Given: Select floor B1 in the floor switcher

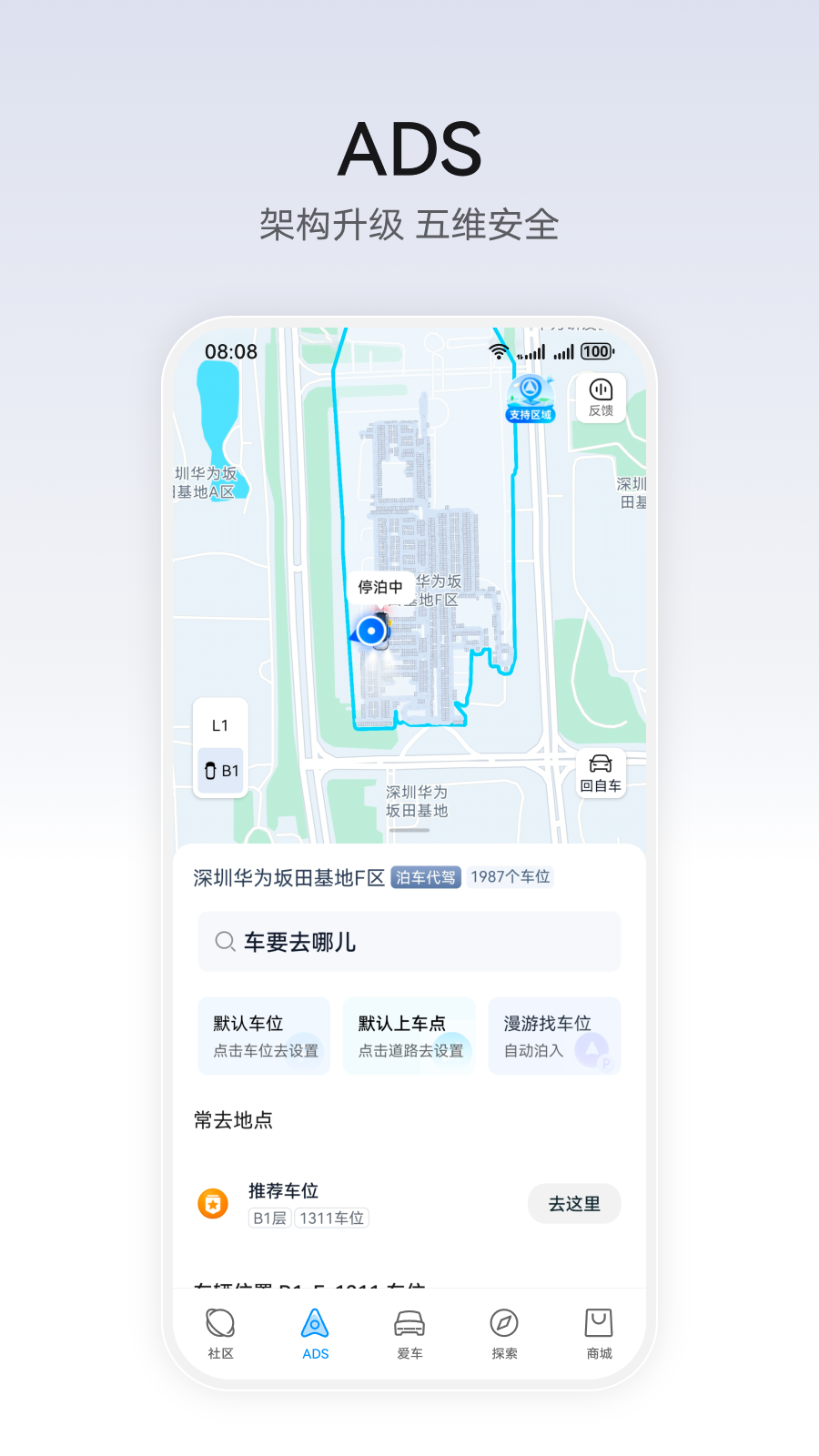Looking at the screenshot, I should click(x=219, y=771).
